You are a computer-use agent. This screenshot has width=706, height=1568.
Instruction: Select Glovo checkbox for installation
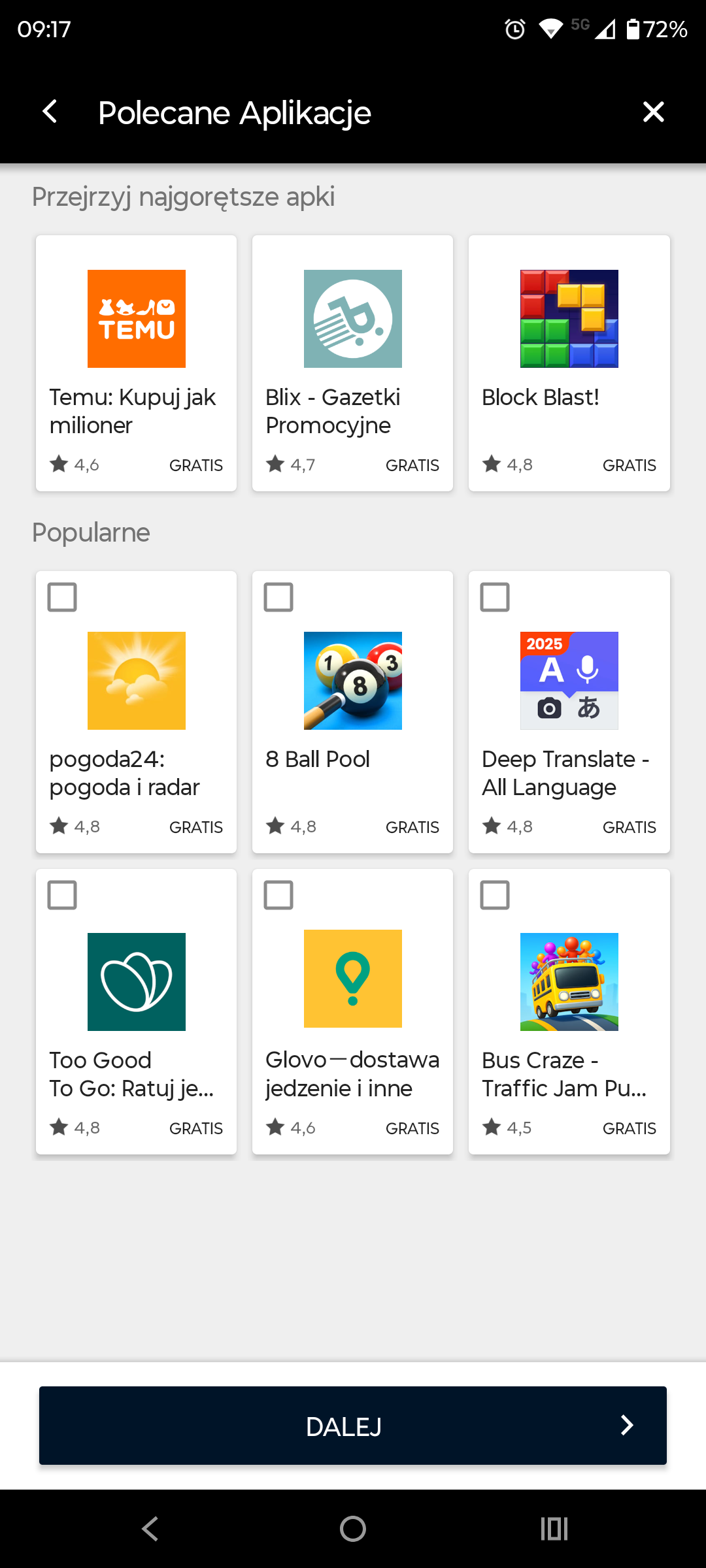[x=278, y=895]
